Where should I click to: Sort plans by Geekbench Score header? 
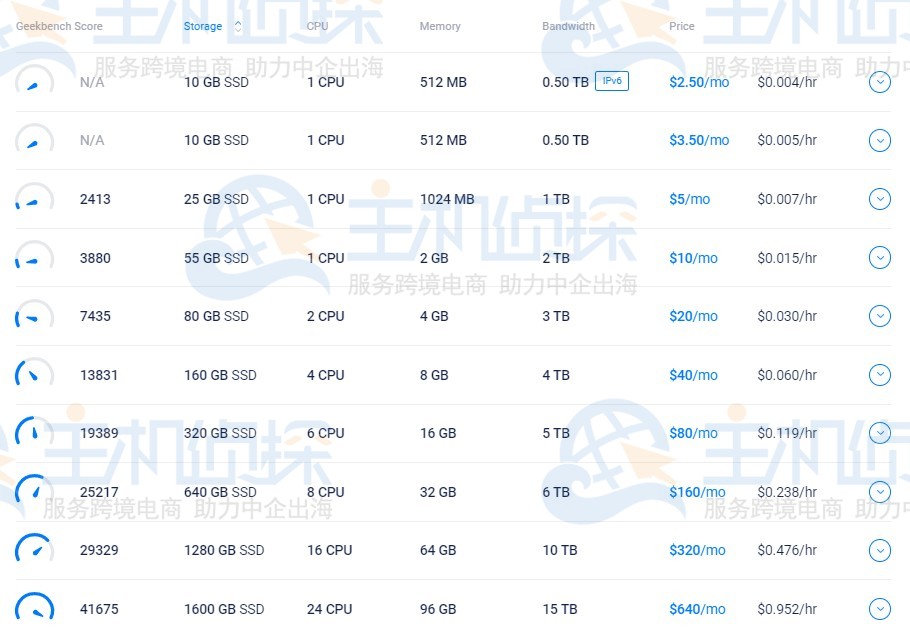(x=59, y=26)
